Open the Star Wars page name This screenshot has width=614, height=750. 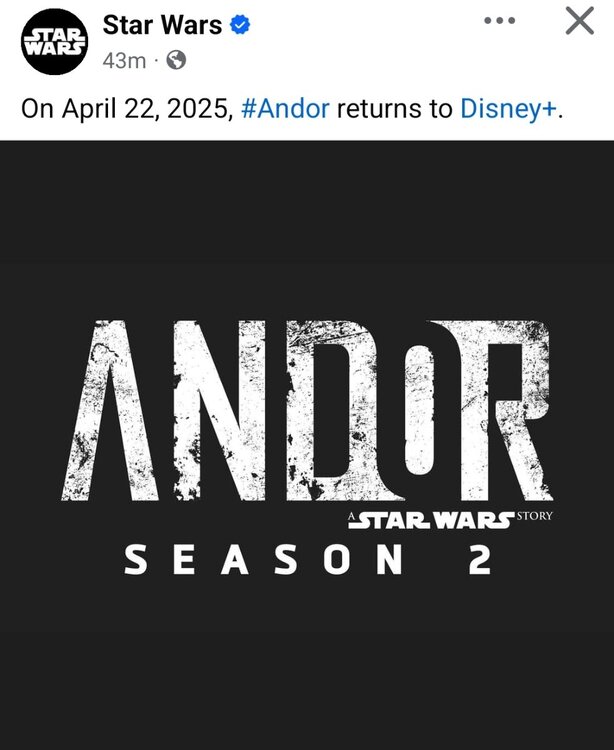click(x=162, y=26)
